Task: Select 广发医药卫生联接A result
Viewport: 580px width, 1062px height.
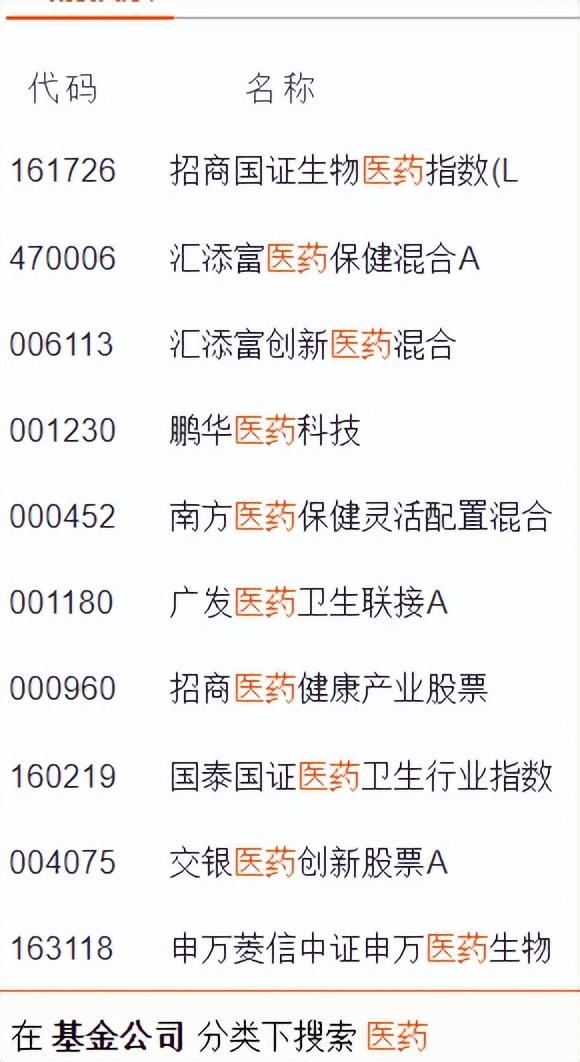Action: (x=290, y=603)
